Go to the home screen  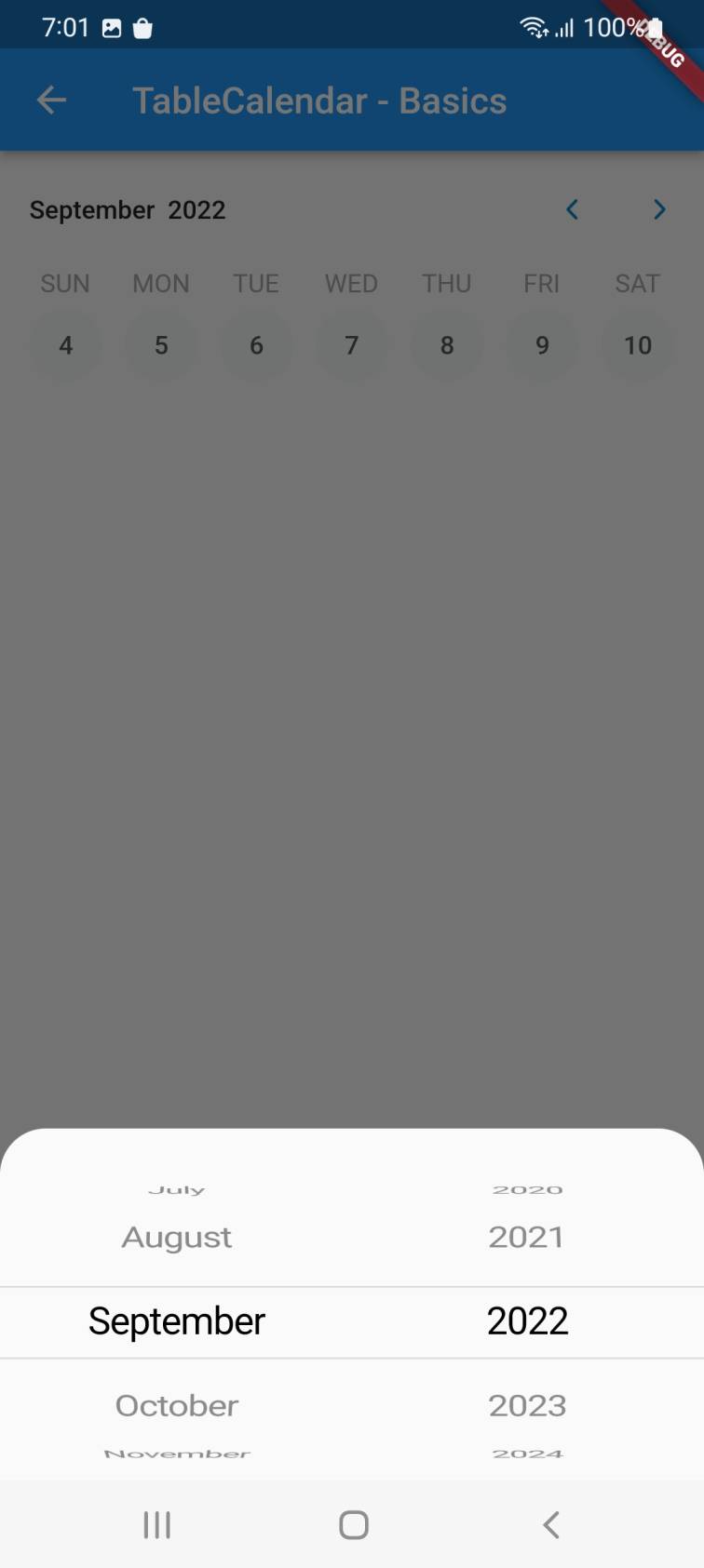pyautogui.click(x=353, y=1524)
